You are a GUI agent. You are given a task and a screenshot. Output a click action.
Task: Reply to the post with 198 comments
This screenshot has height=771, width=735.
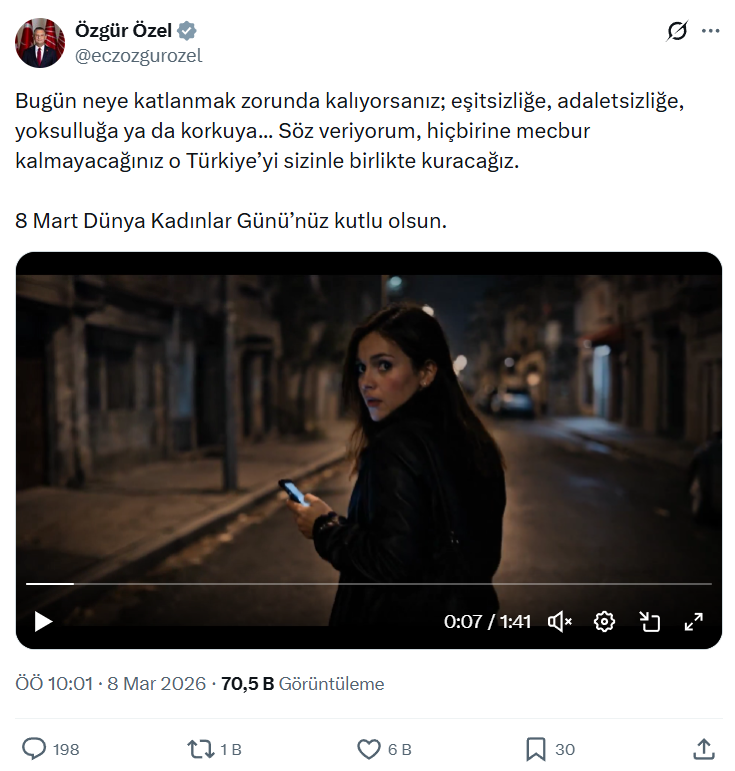35,748
